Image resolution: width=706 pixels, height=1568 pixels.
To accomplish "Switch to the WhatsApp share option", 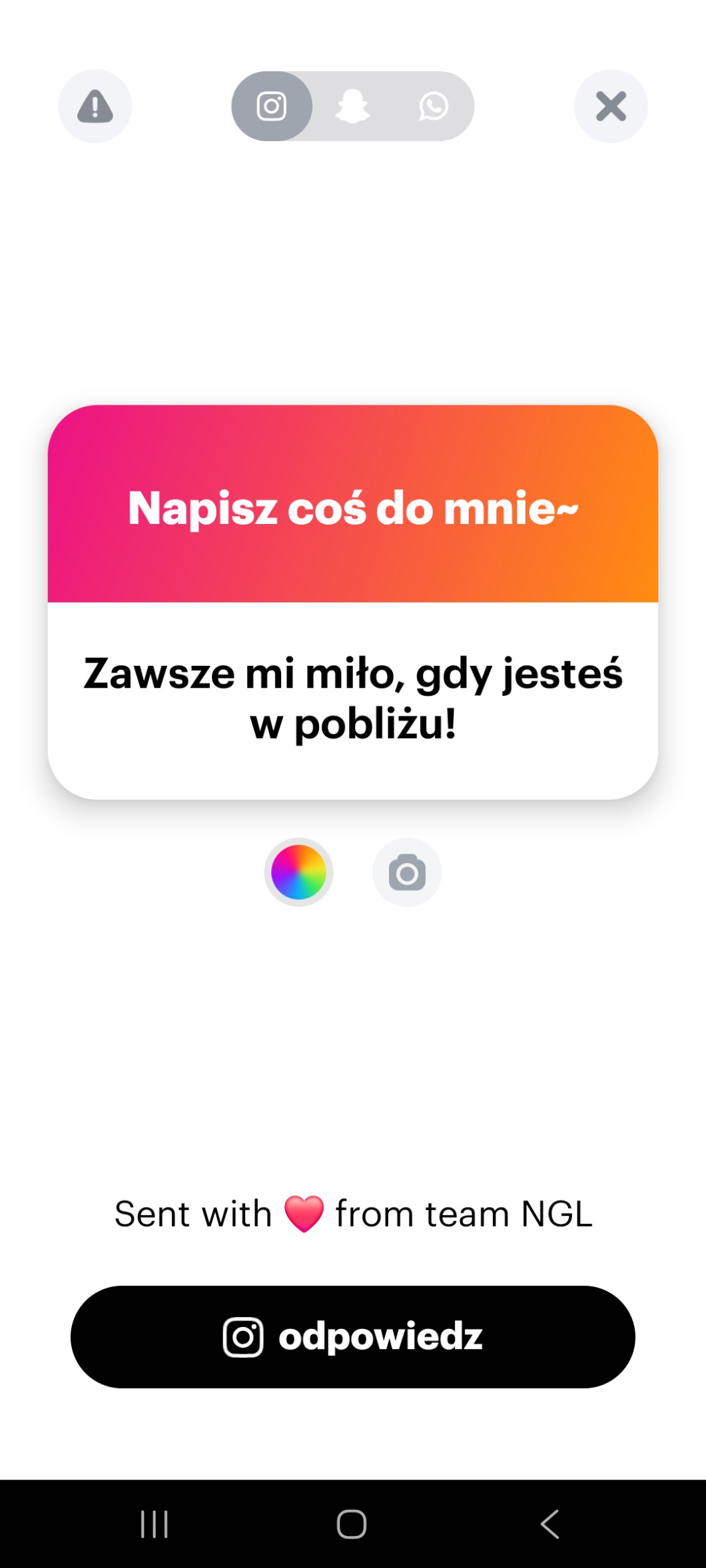I will pos(433,107).
